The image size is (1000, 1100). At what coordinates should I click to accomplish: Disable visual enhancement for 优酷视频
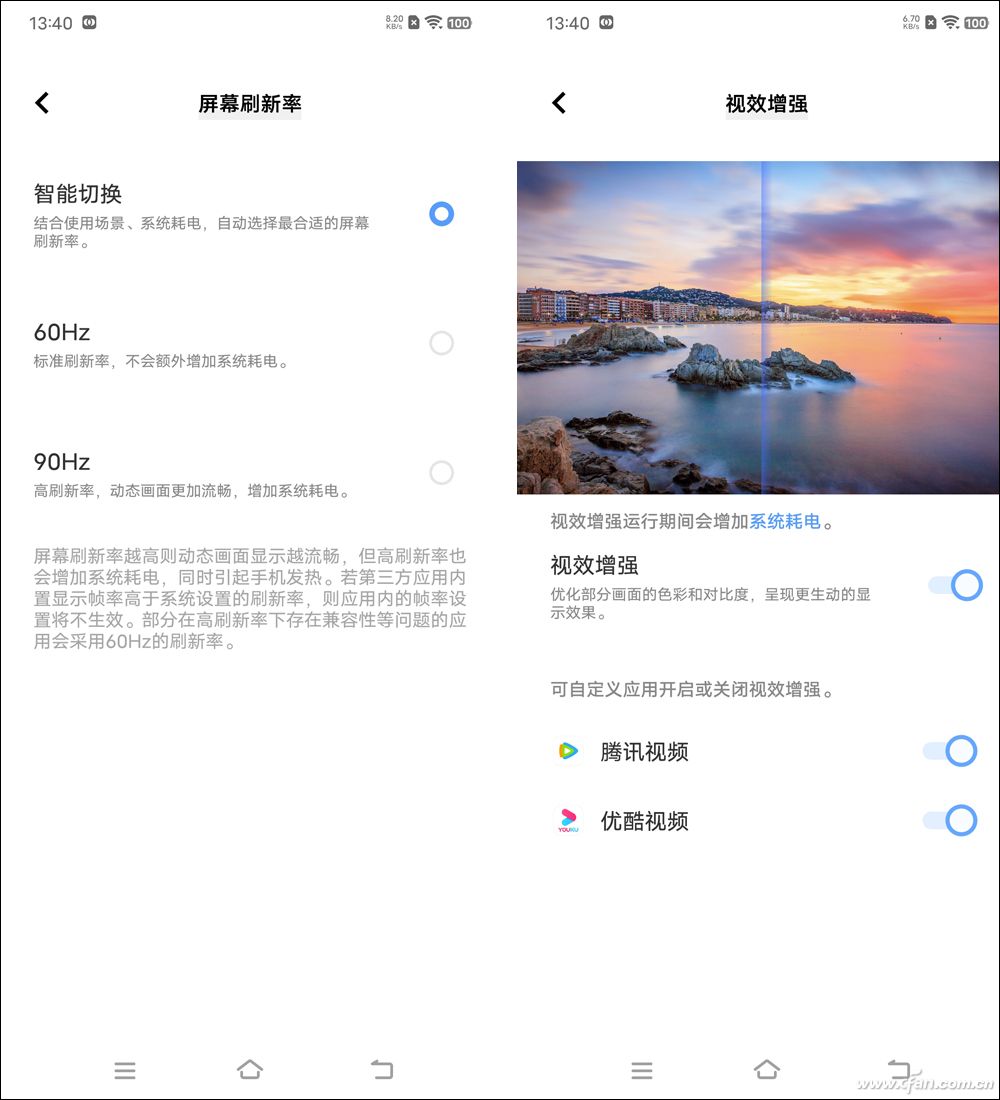click(x=950, y=821)
